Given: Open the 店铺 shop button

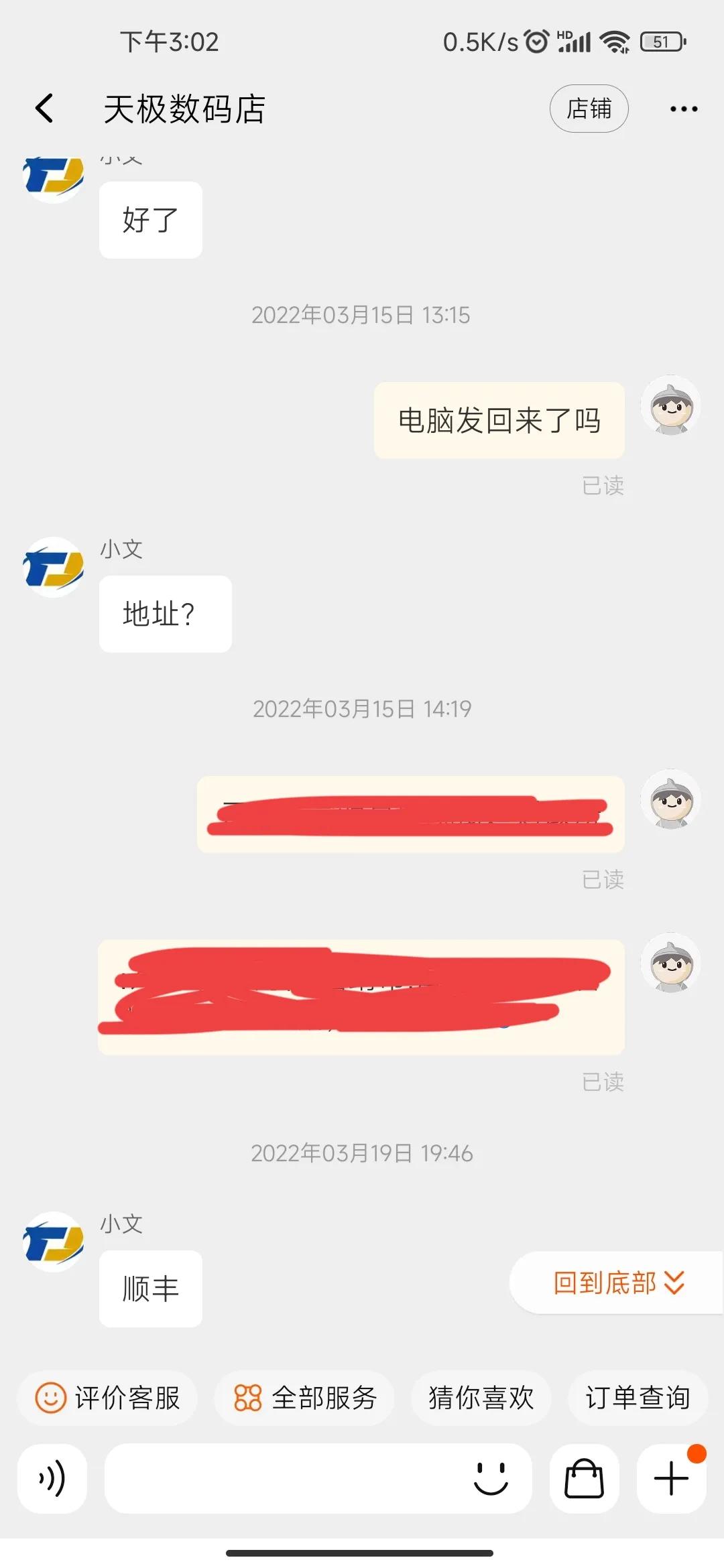Looking at the screenshot, I should [589, 108].
